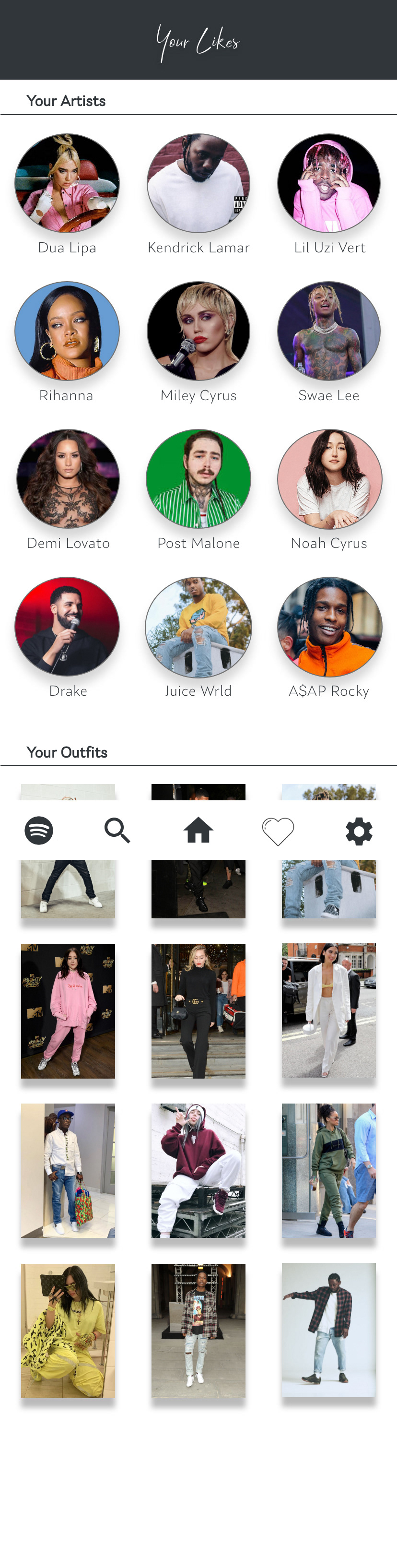Open the maroon hoodie outfit photo
Image resolution: width=397 pixels, height=1568 pixels.
point(198,1171)
